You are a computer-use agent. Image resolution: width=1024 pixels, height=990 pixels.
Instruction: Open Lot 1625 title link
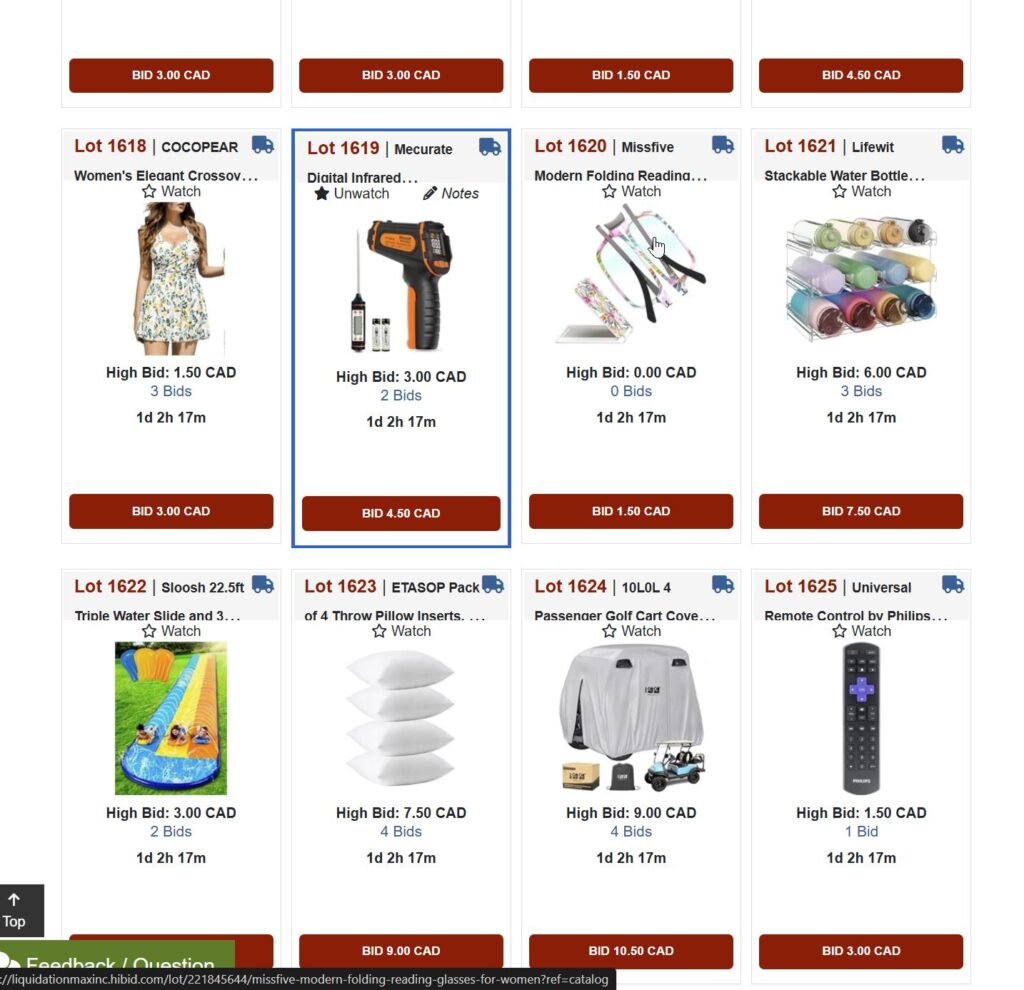coord(856,616)
